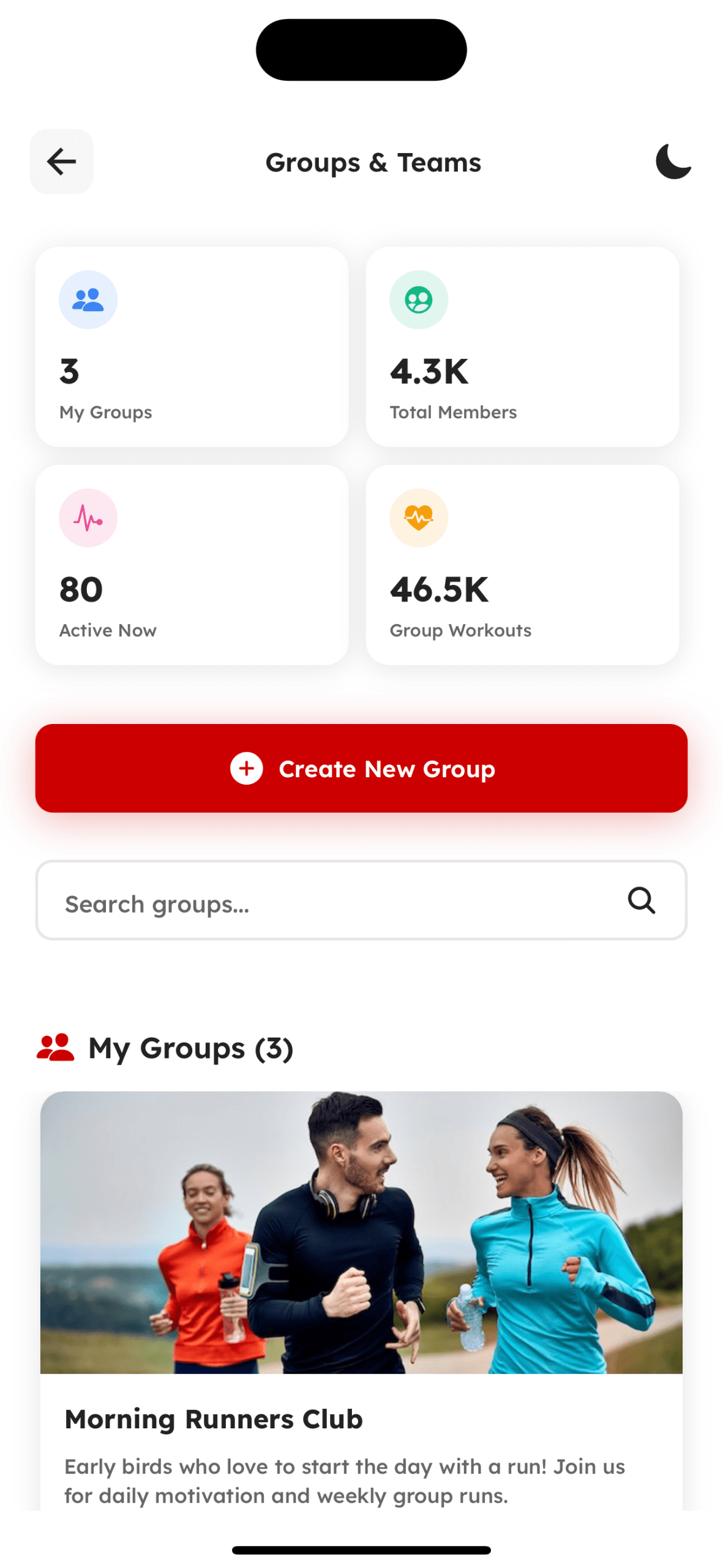The height and width of the screenshot is (1568, 723).
Task: Tap the magnifier icon in the search bar
Action: 641,901
